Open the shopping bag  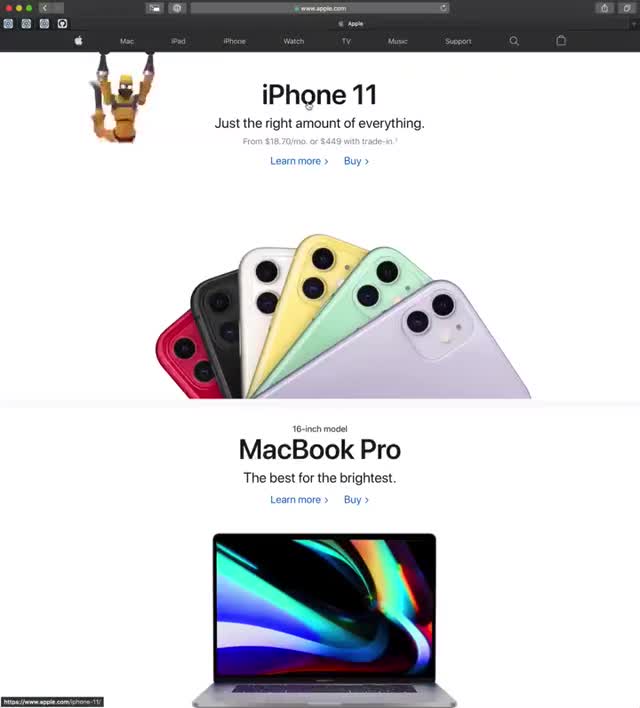pos(561,41)
